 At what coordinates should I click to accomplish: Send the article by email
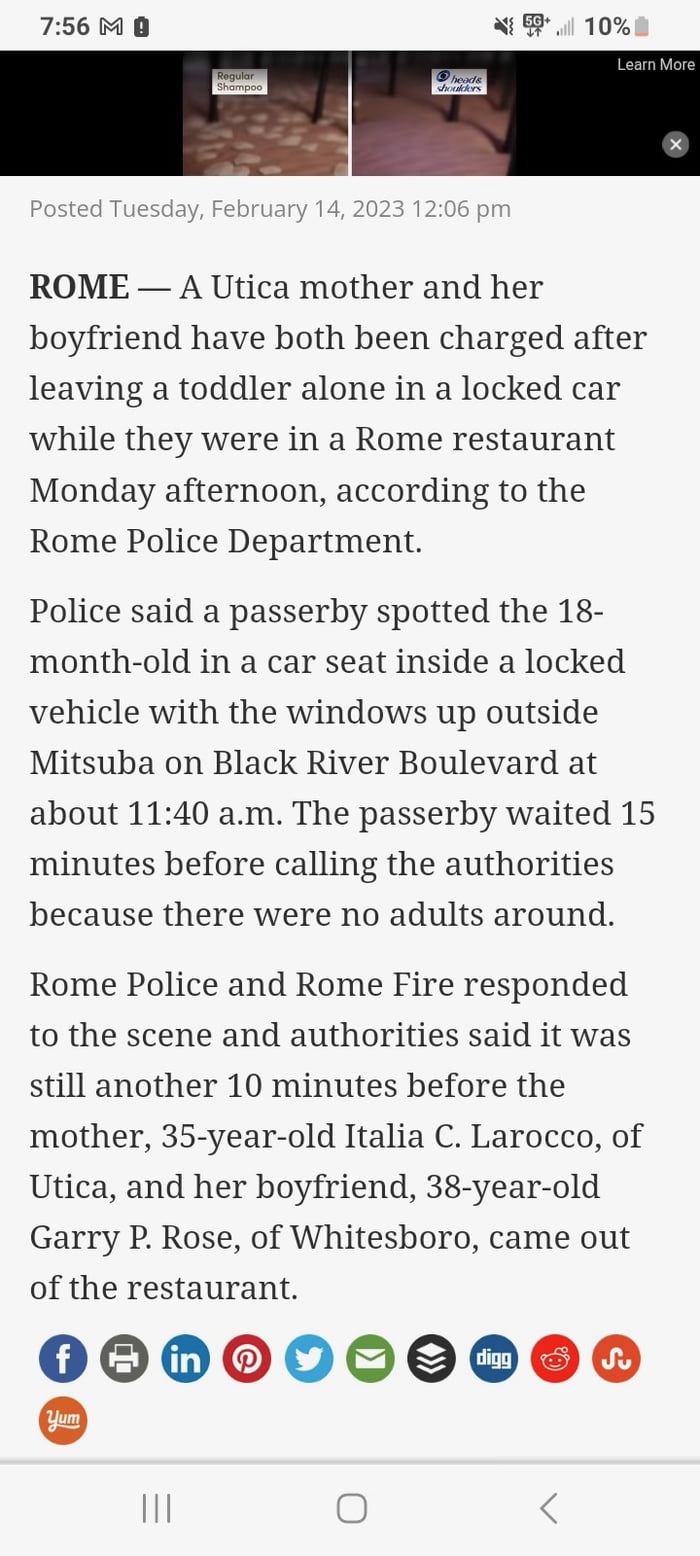tap(370, 1359)
